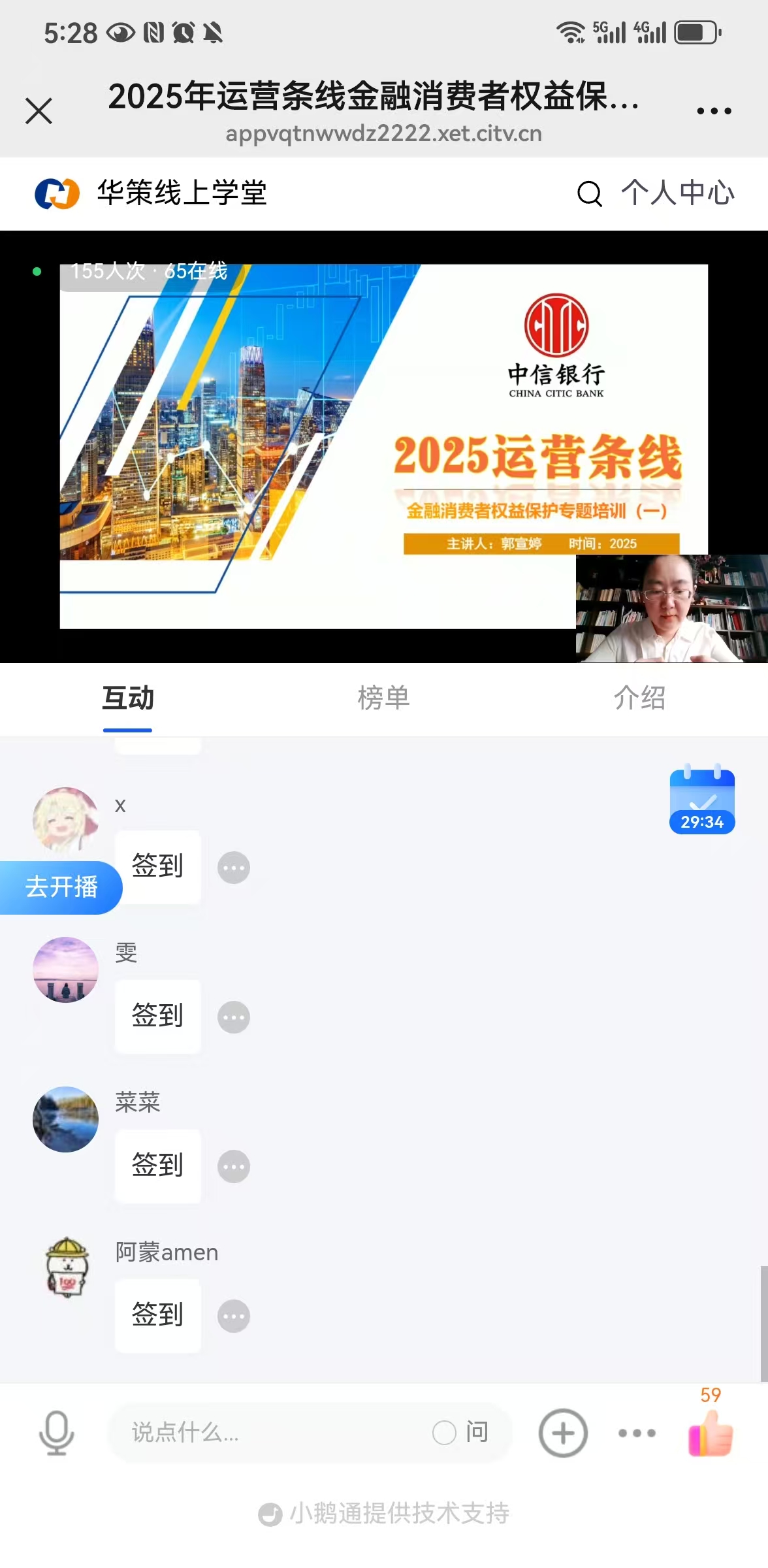Tap the live video player
This screenshot has height=1568, width=768.
click(x=384, y=446)
